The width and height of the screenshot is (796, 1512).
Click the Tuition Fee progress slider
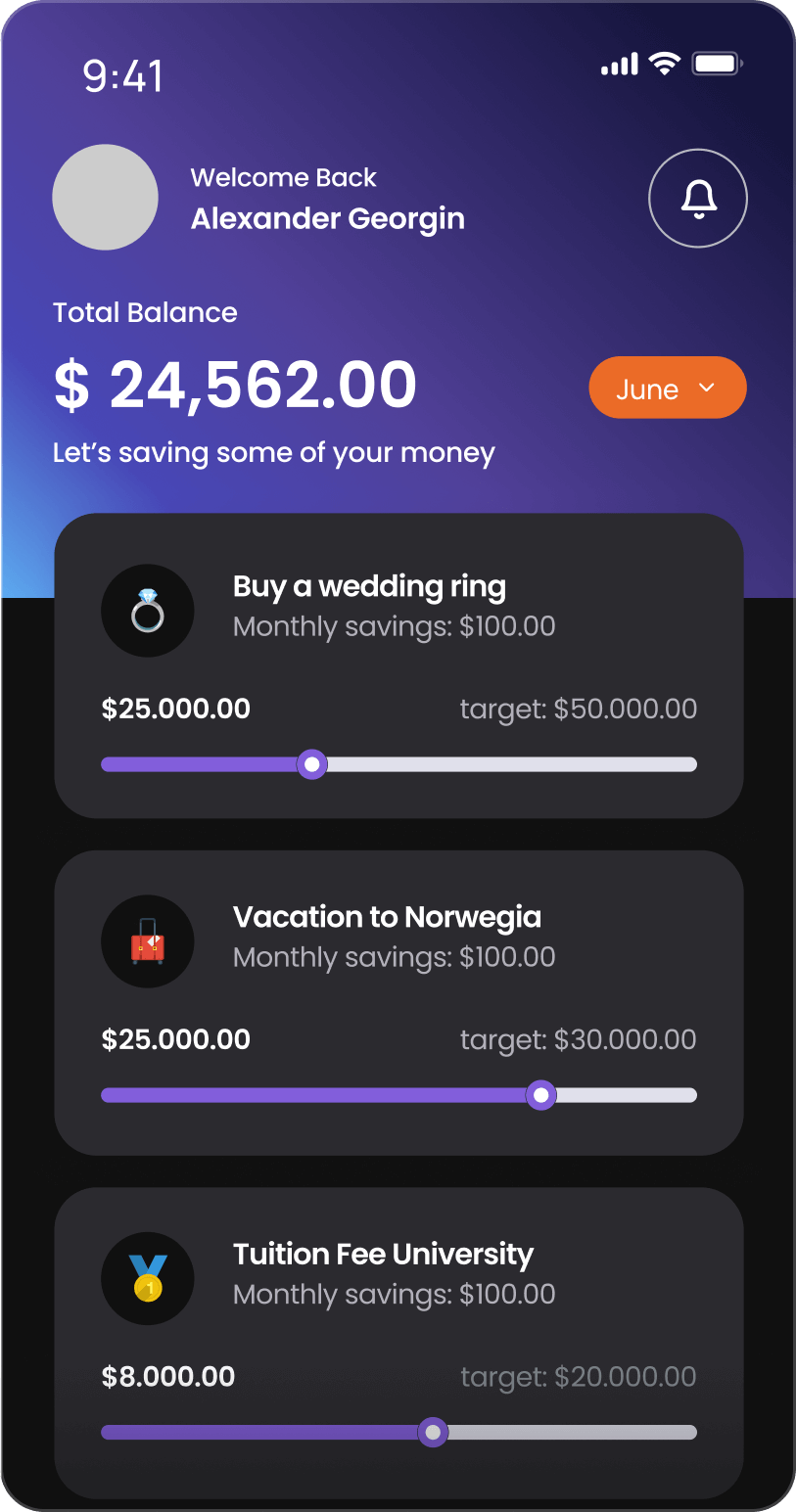(x=432, y=1432)
